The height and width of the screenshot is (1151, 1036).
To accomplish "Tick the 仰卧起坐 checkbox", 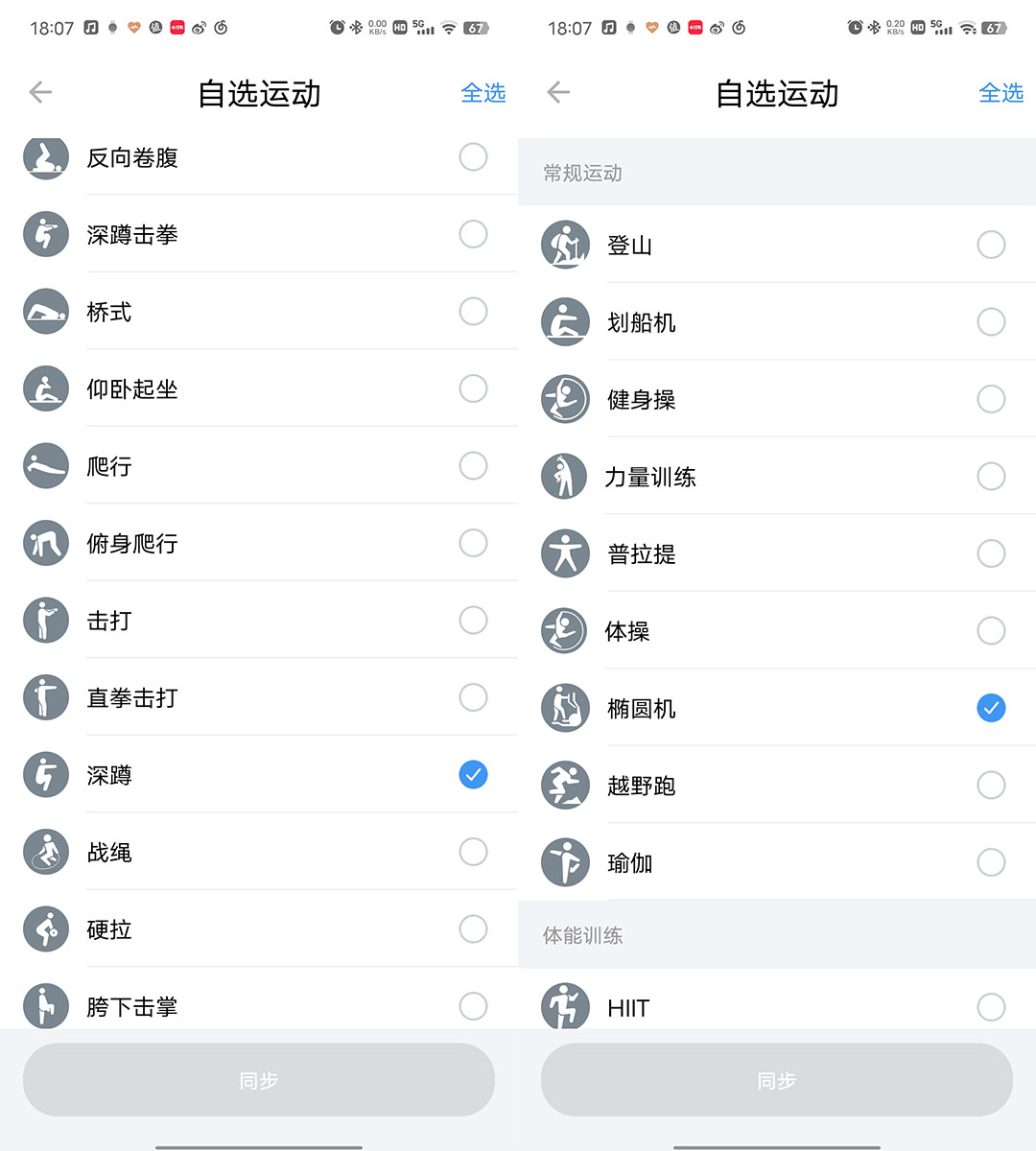I will coord(473,388).
